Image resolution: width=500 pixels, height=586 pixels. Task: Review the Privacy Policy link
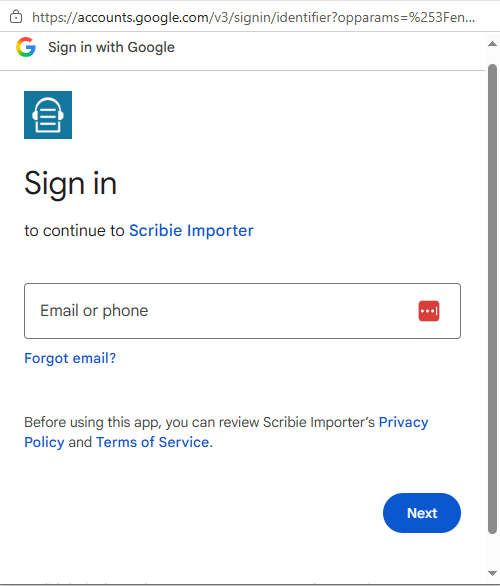403,422
